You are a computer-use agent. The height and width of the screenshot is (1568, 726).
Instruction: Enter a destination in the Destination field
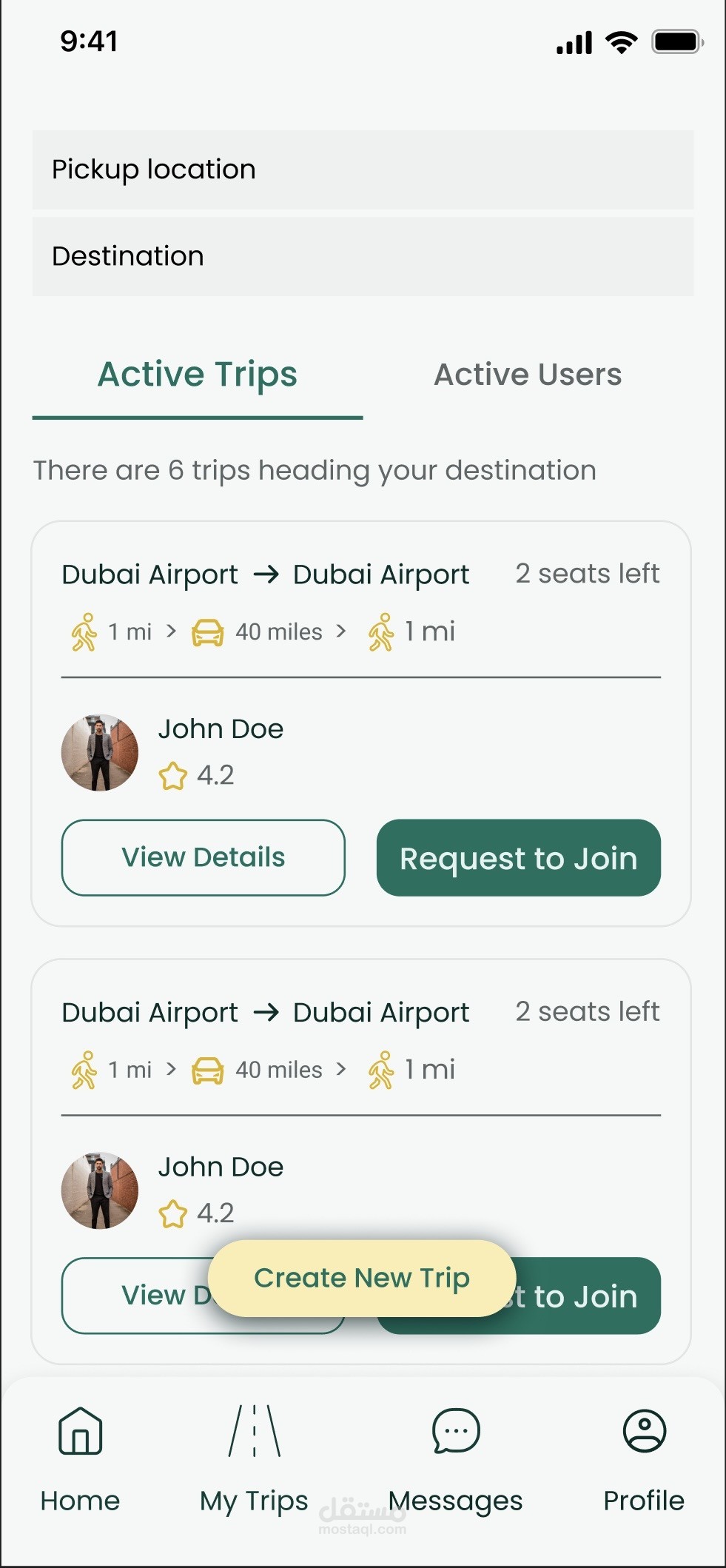point(363,256)
